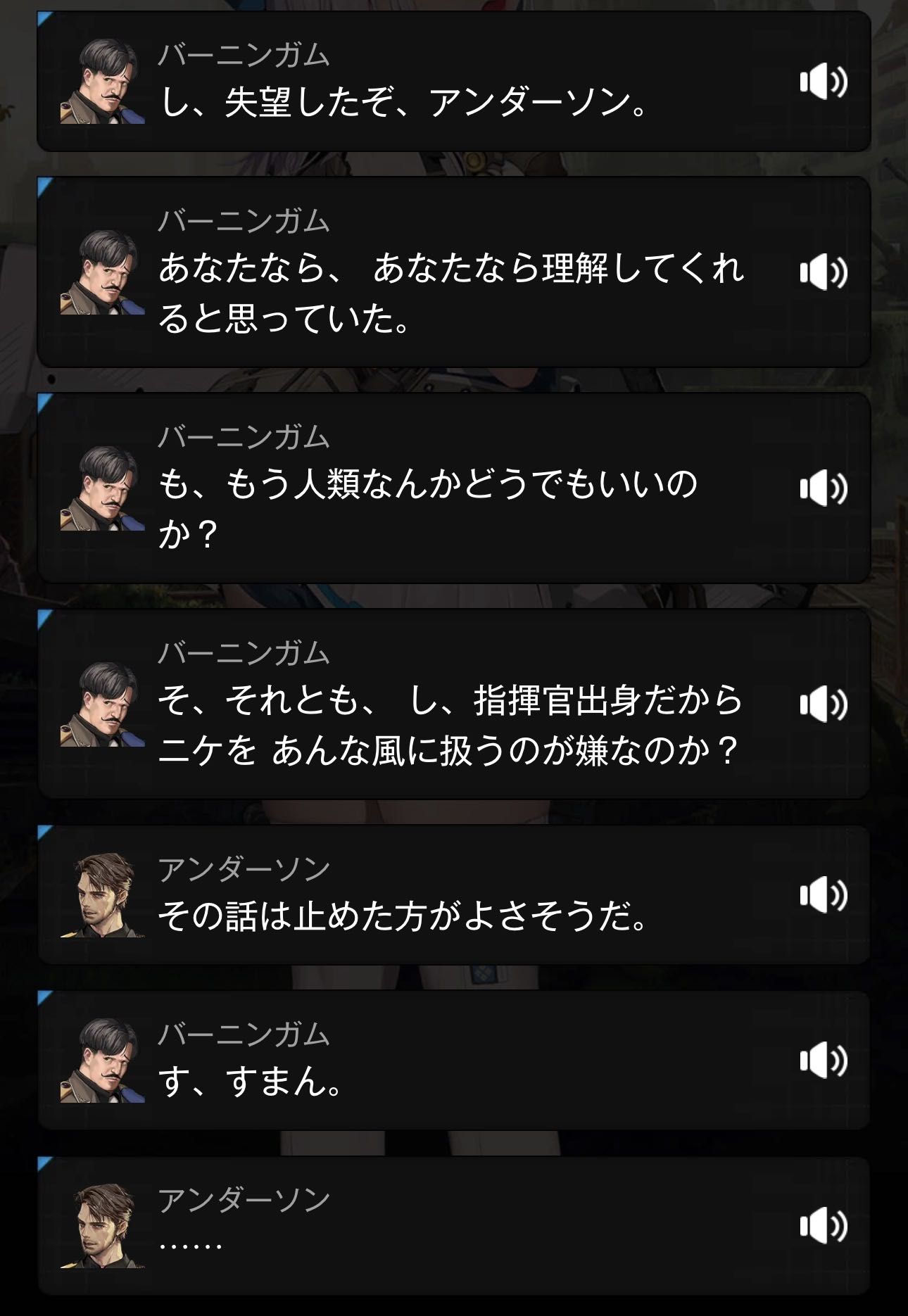
Task: Tap speaker icon beside す、すまん
Action: coord(822,1061)
